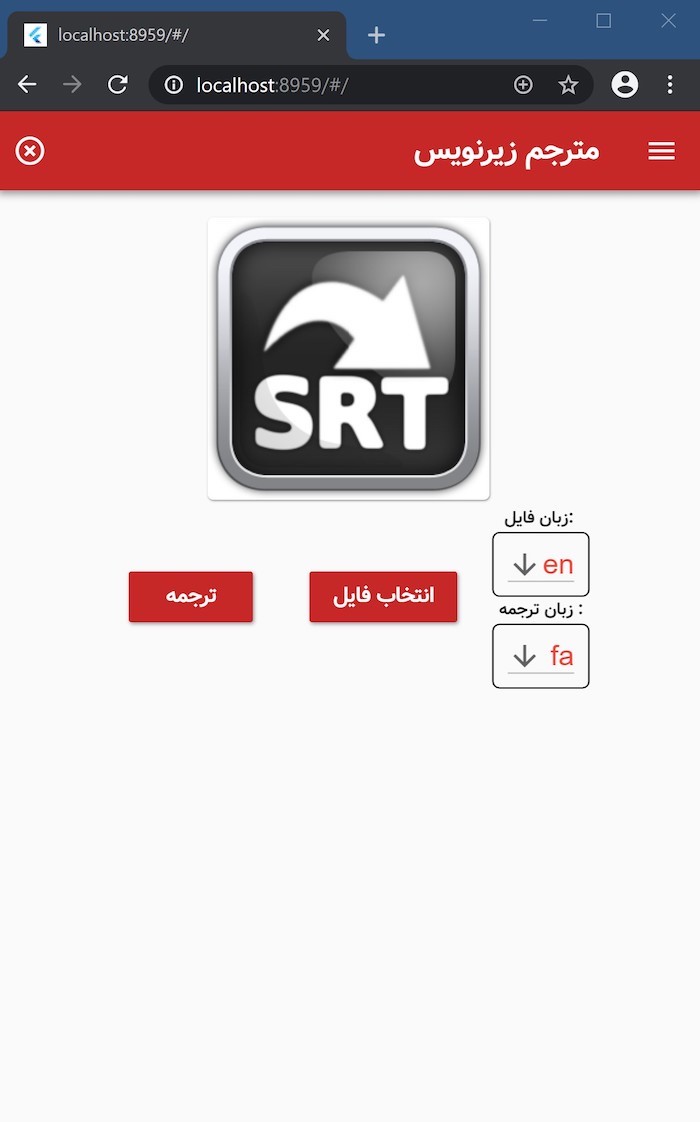Tap the ترجمه translate button
The height and width of the screenshot is (1122, 700).
pyautogui.click(x=190, y=596)
